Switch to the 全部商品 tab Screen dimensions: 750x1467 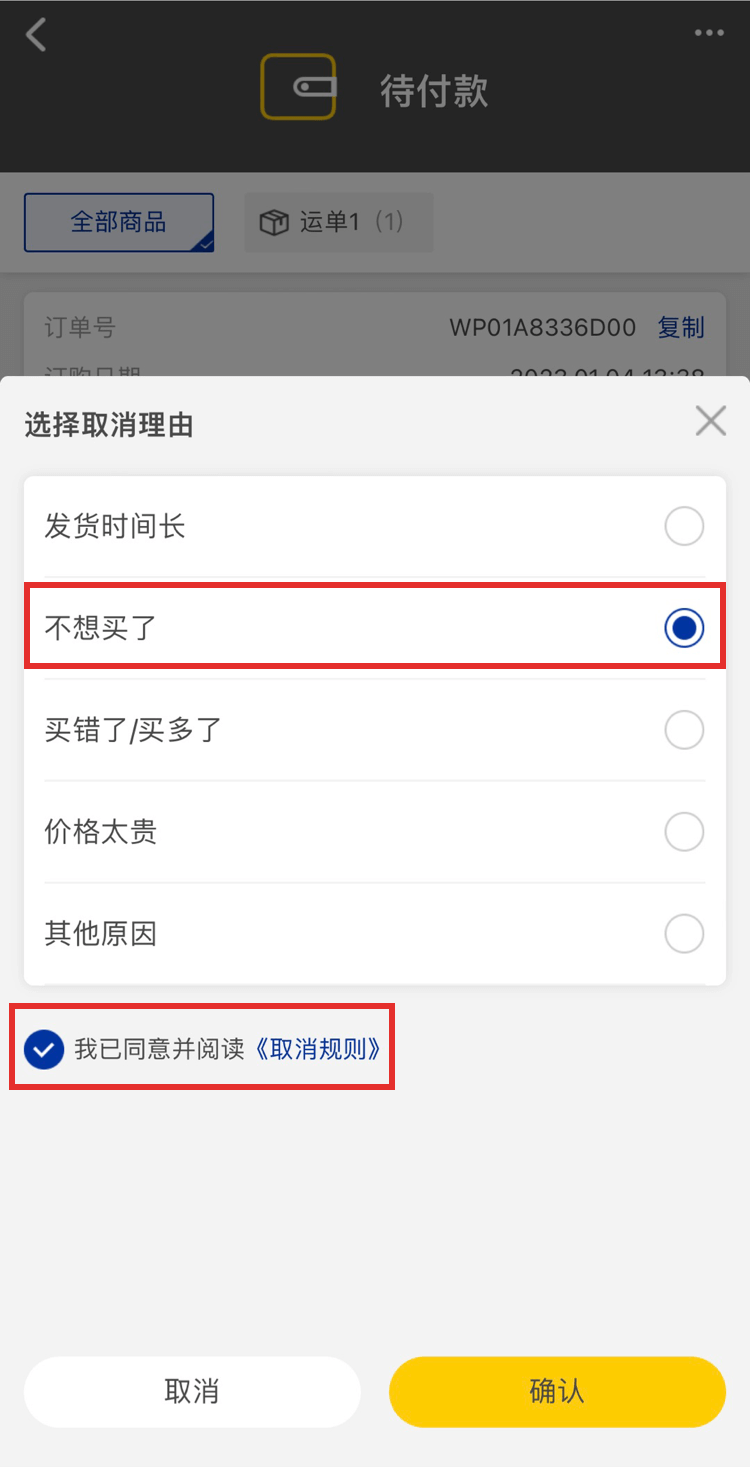pos(119,222)
